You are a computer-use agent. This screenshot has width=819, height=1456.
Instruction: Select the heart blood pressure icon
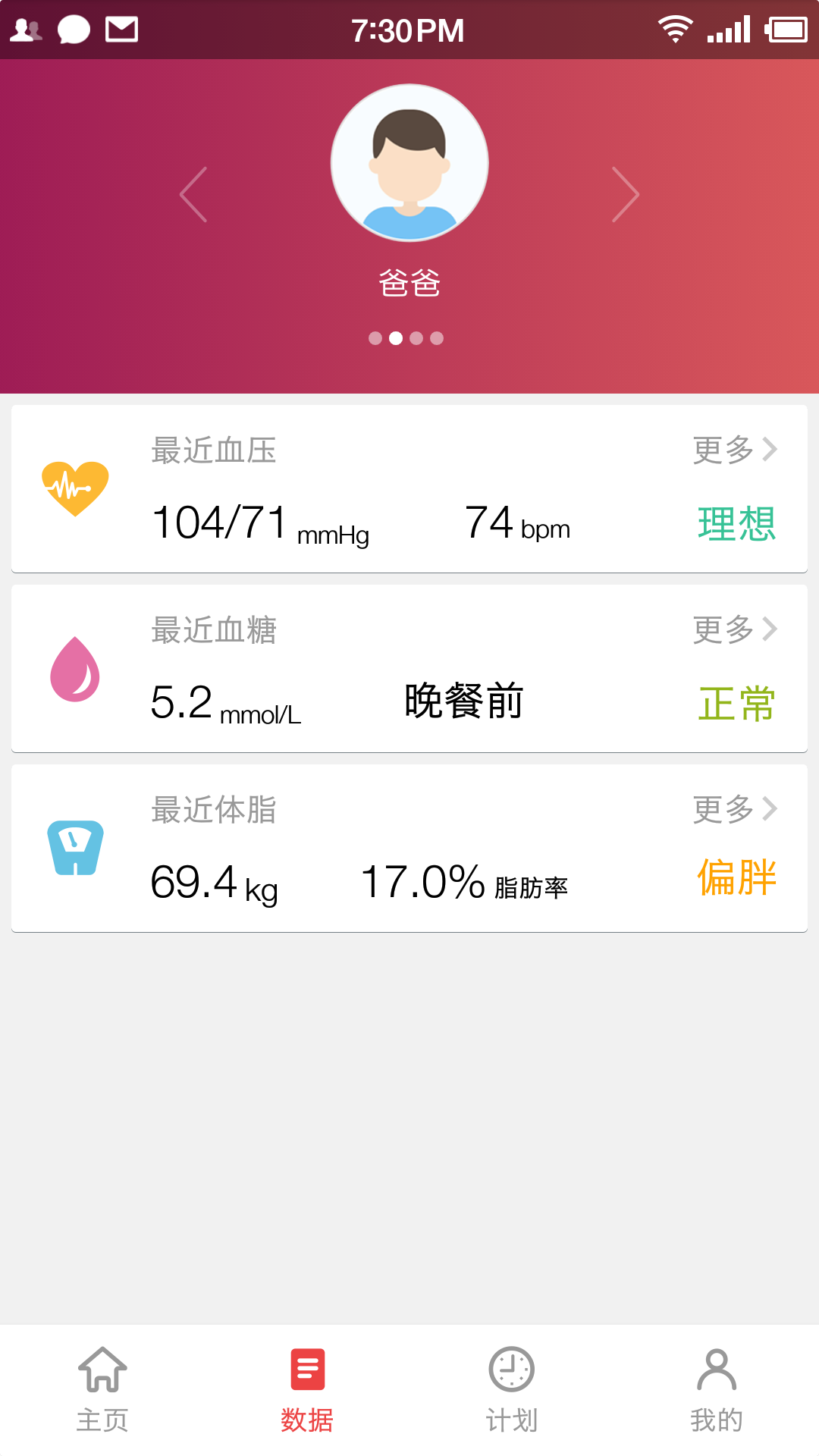76,485
